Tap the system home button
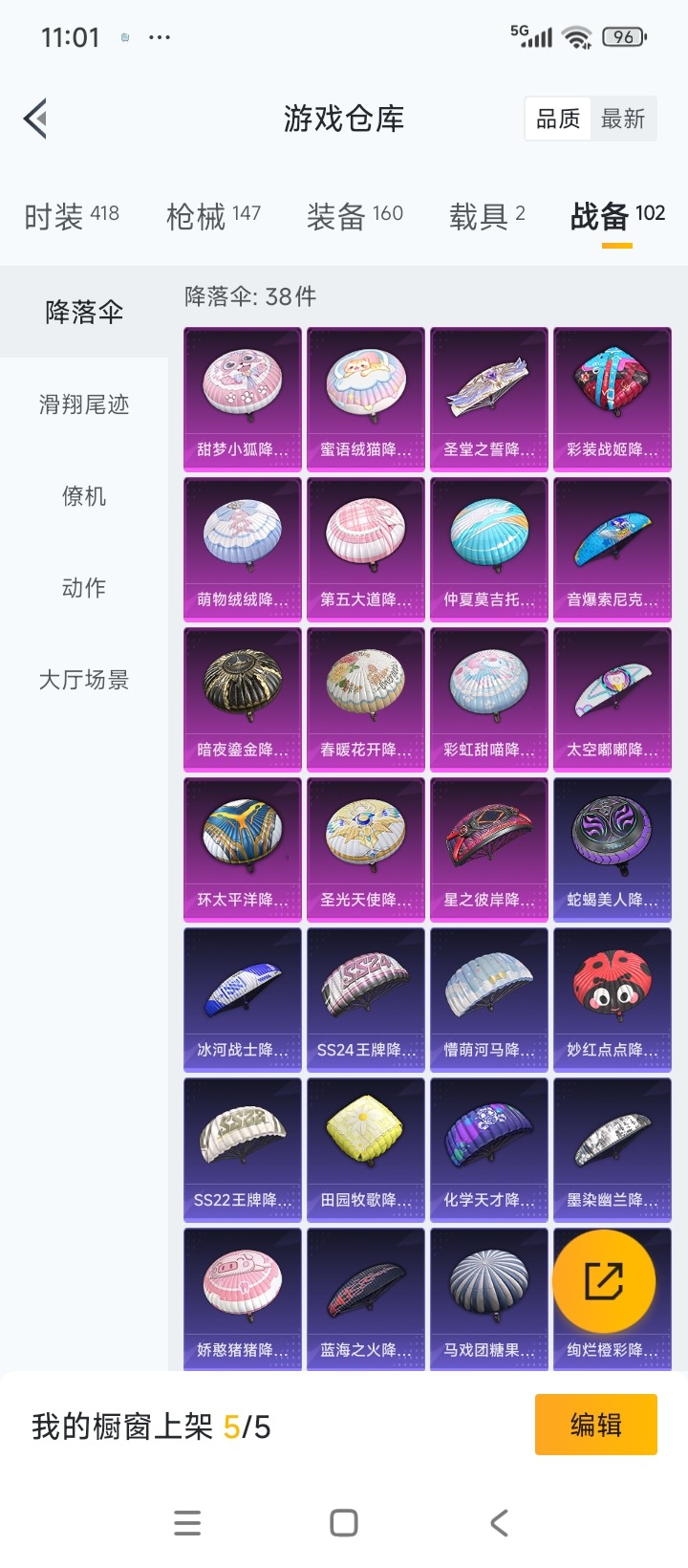688x1568 pixels. click(344, 1523)
